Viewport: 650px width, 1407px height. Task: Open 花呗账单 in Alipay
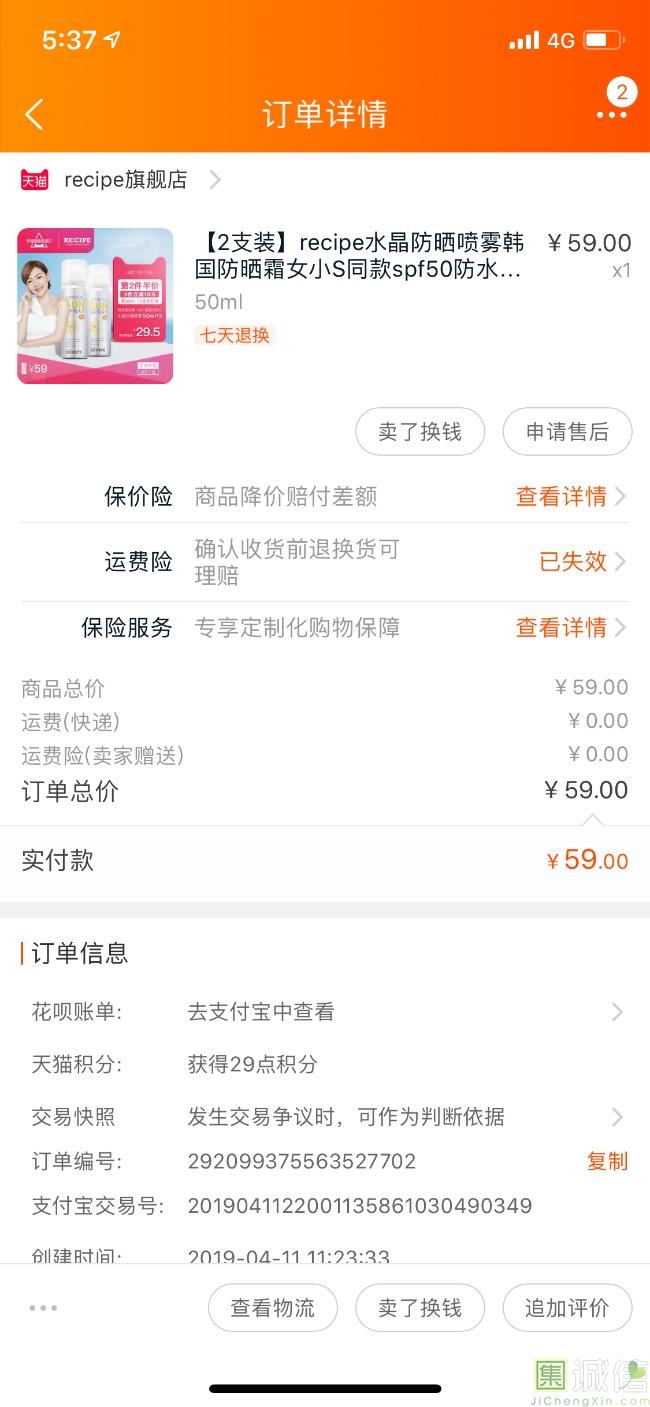click(x=325, y=1012)
